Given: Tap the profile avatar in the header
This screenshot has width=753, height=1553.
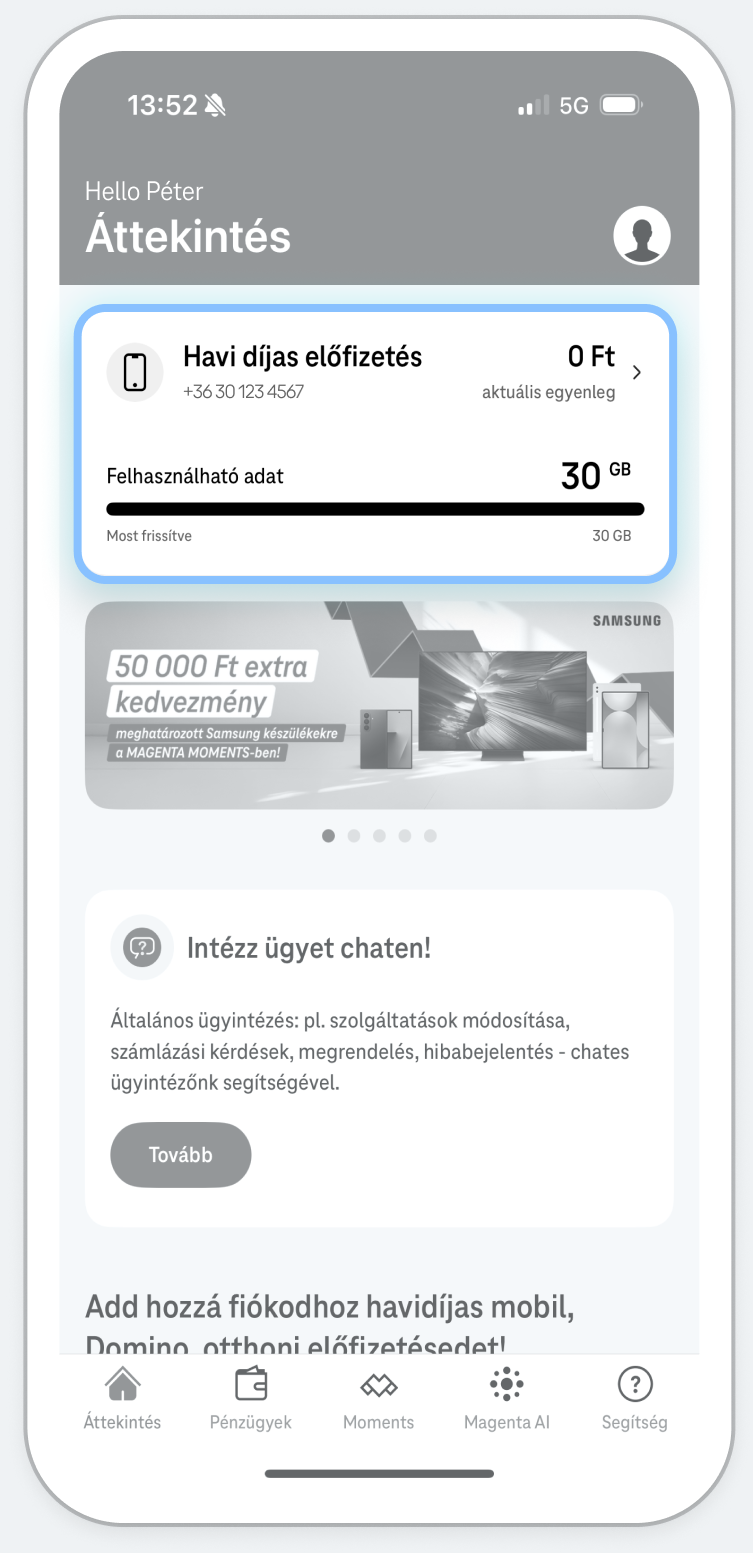Looking at the screenshot, I should pyautogui.click(x=641, y=235).
